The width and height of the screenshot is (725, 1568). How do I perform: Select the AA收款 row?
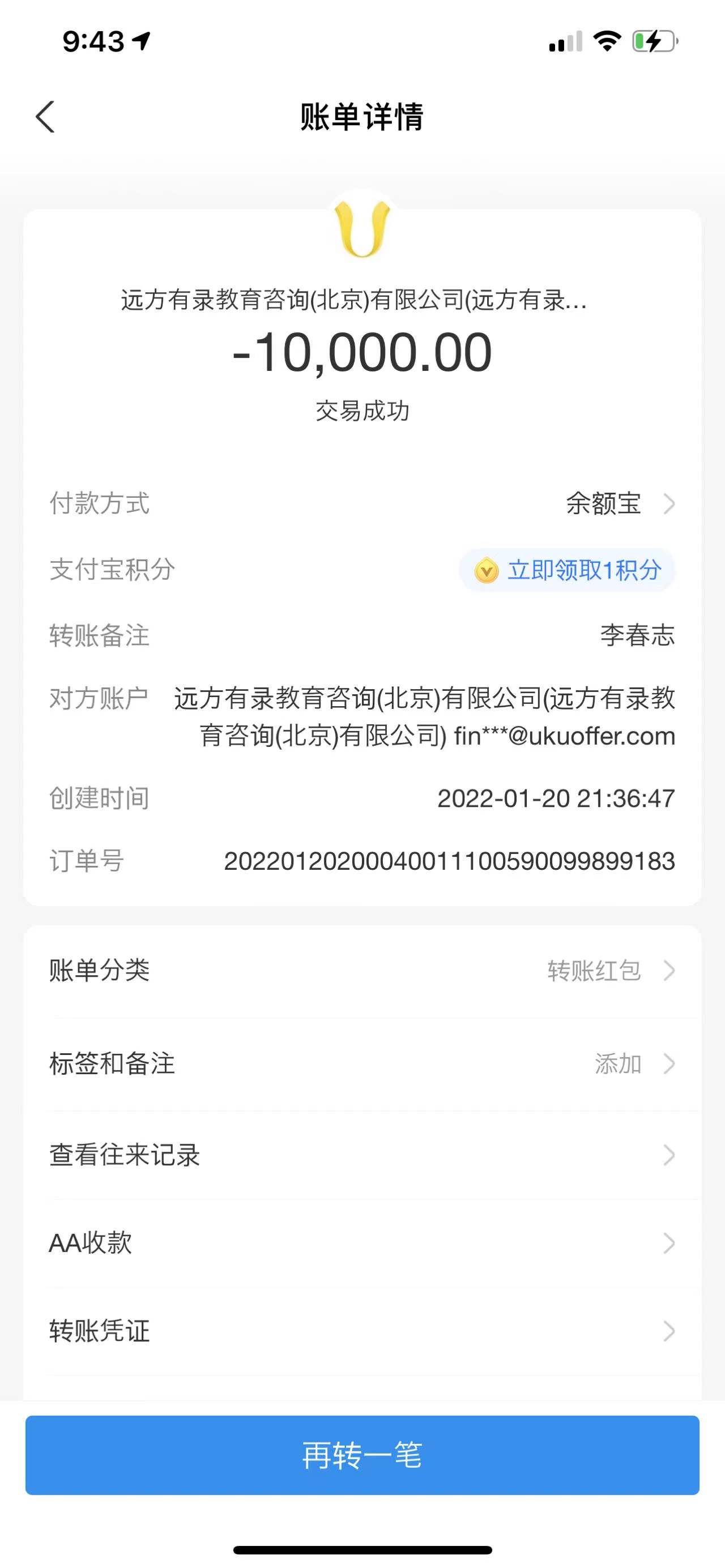click(x=362, y=1243)
